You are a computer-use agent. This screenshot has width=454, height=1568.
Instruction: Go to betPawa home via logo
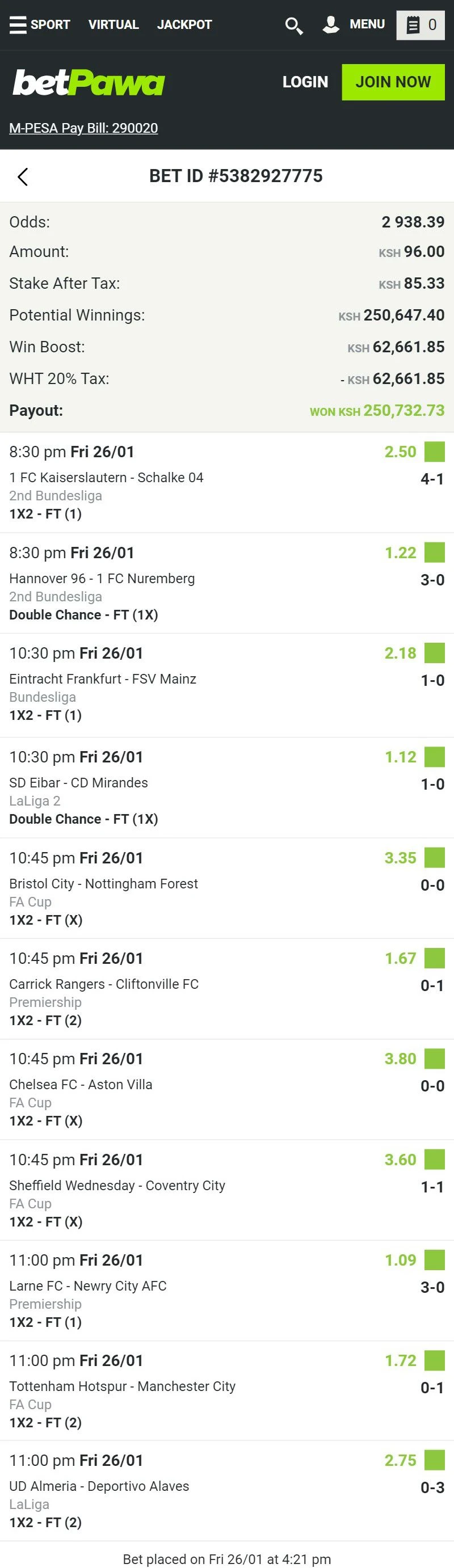tap(89, 83)
